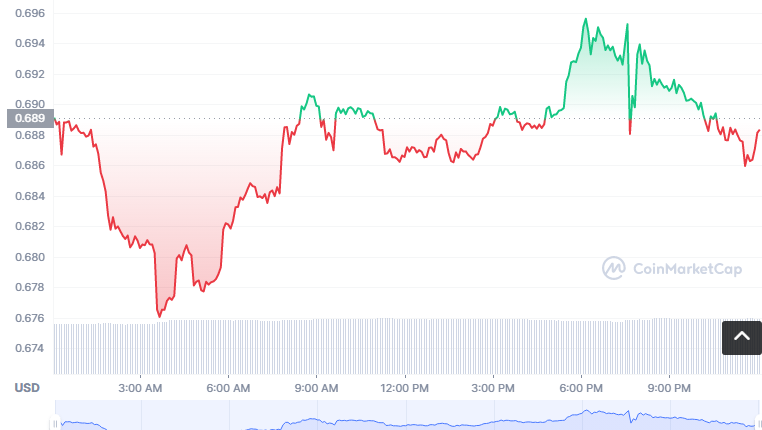Tap the scroll-to-top arrow button
Viewport: 762px width, 430px height.
[741, 337]
